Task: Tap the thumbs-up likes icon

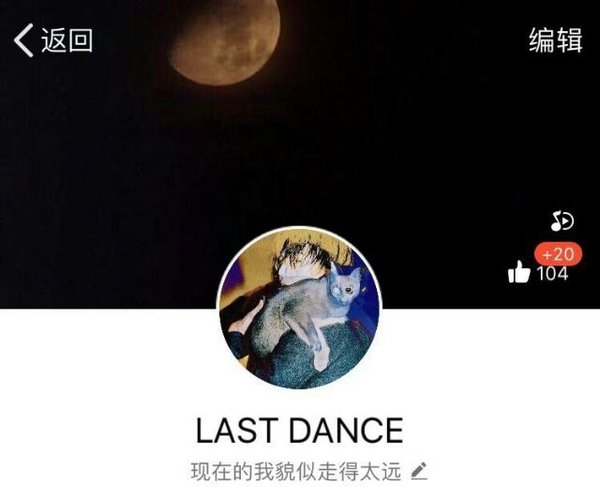Action: click(x=519, y=272)
